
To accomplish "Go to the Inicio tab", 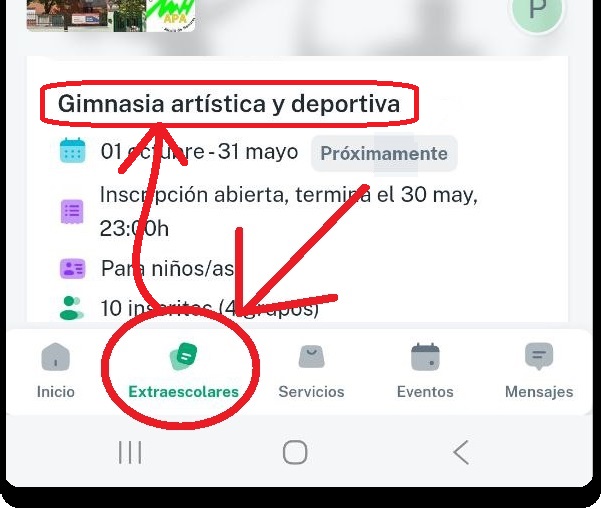I will click(x=56, y=371).
